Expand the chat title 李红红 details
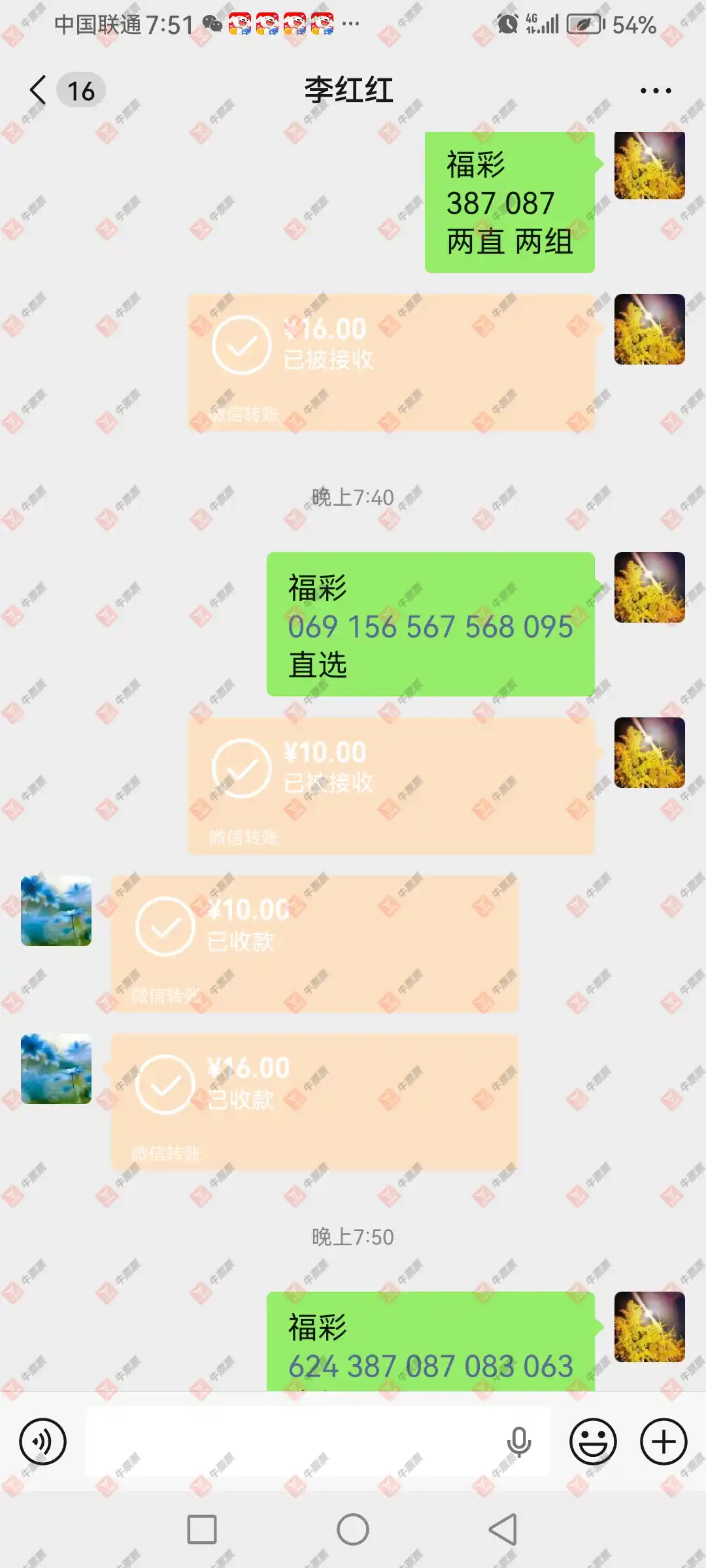This screenshot has height=1568, width=706. (x=348, y=90)
